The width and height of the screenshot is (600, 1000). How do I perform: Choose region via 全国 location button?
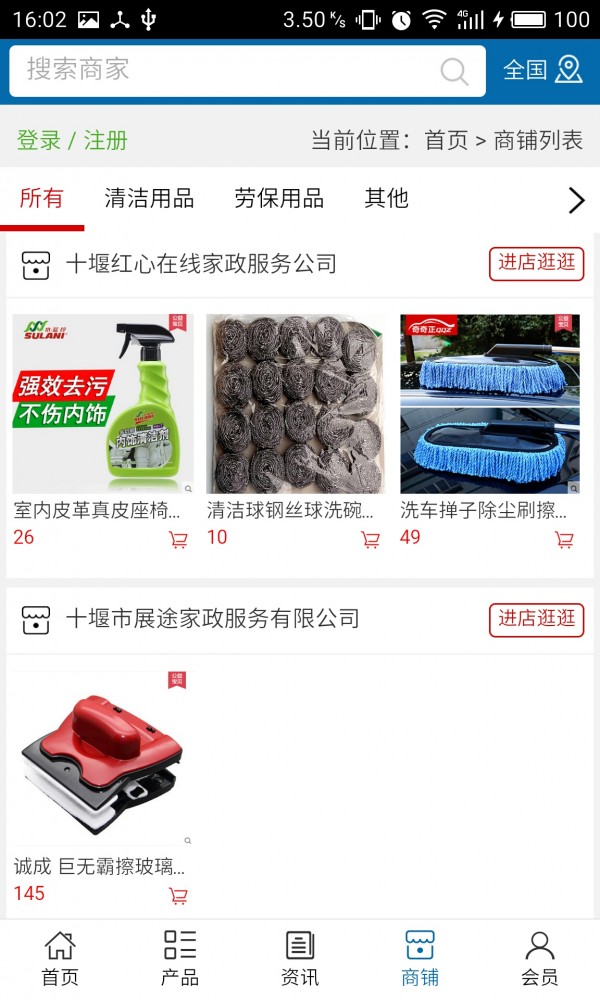click(x=542, y=70)
